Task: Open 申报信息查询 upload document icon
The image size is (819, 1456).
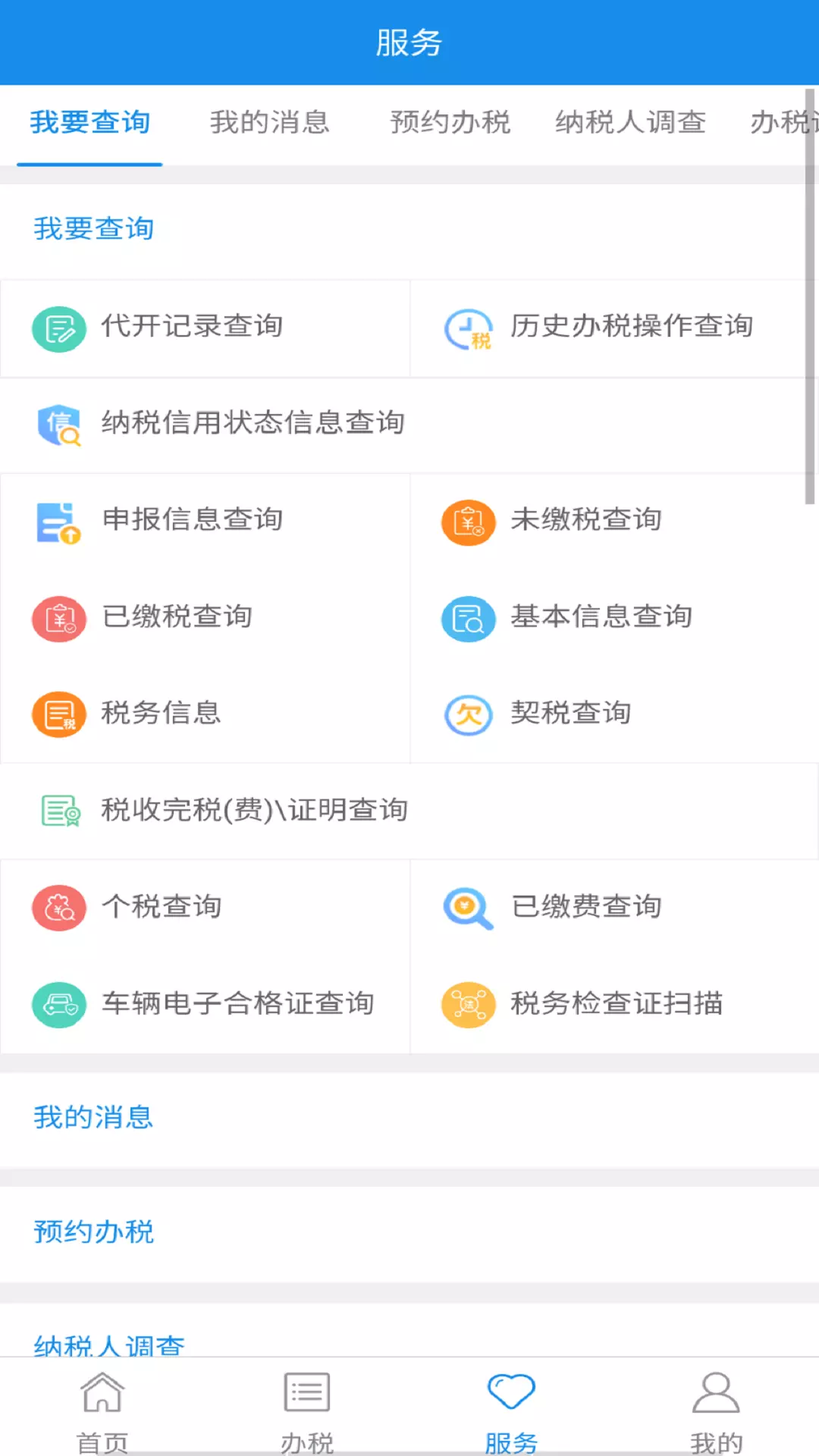Action: 59,521
